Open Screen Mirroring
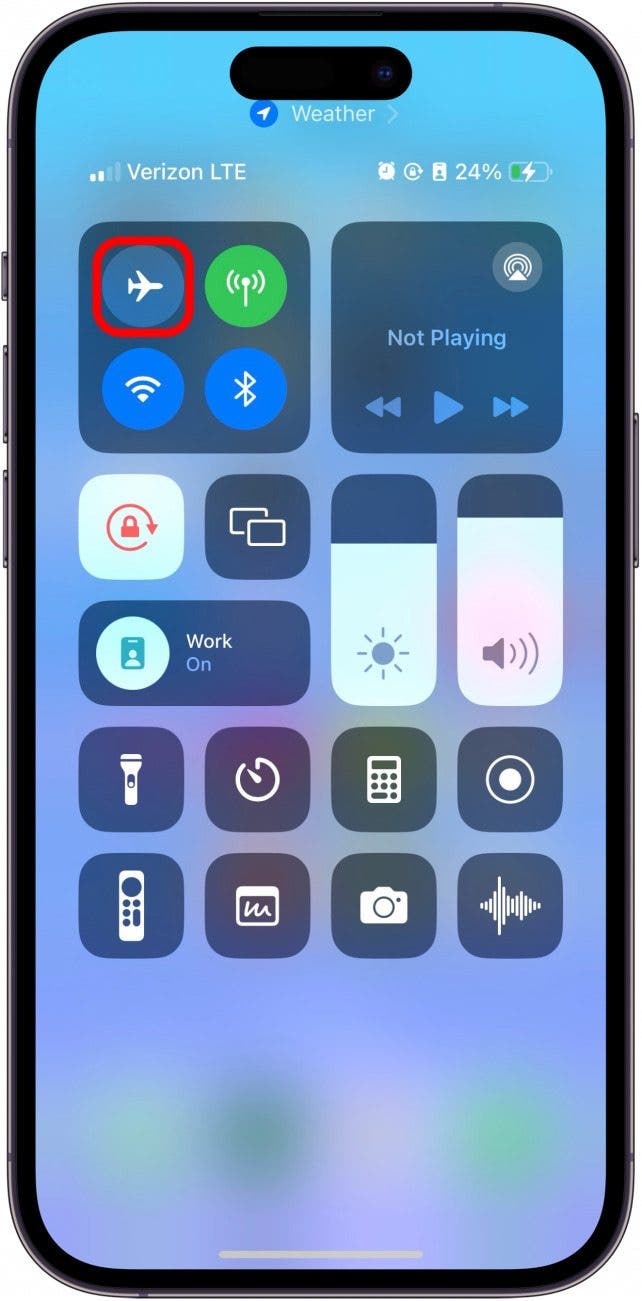642x1301 pixels. [257, 527]
